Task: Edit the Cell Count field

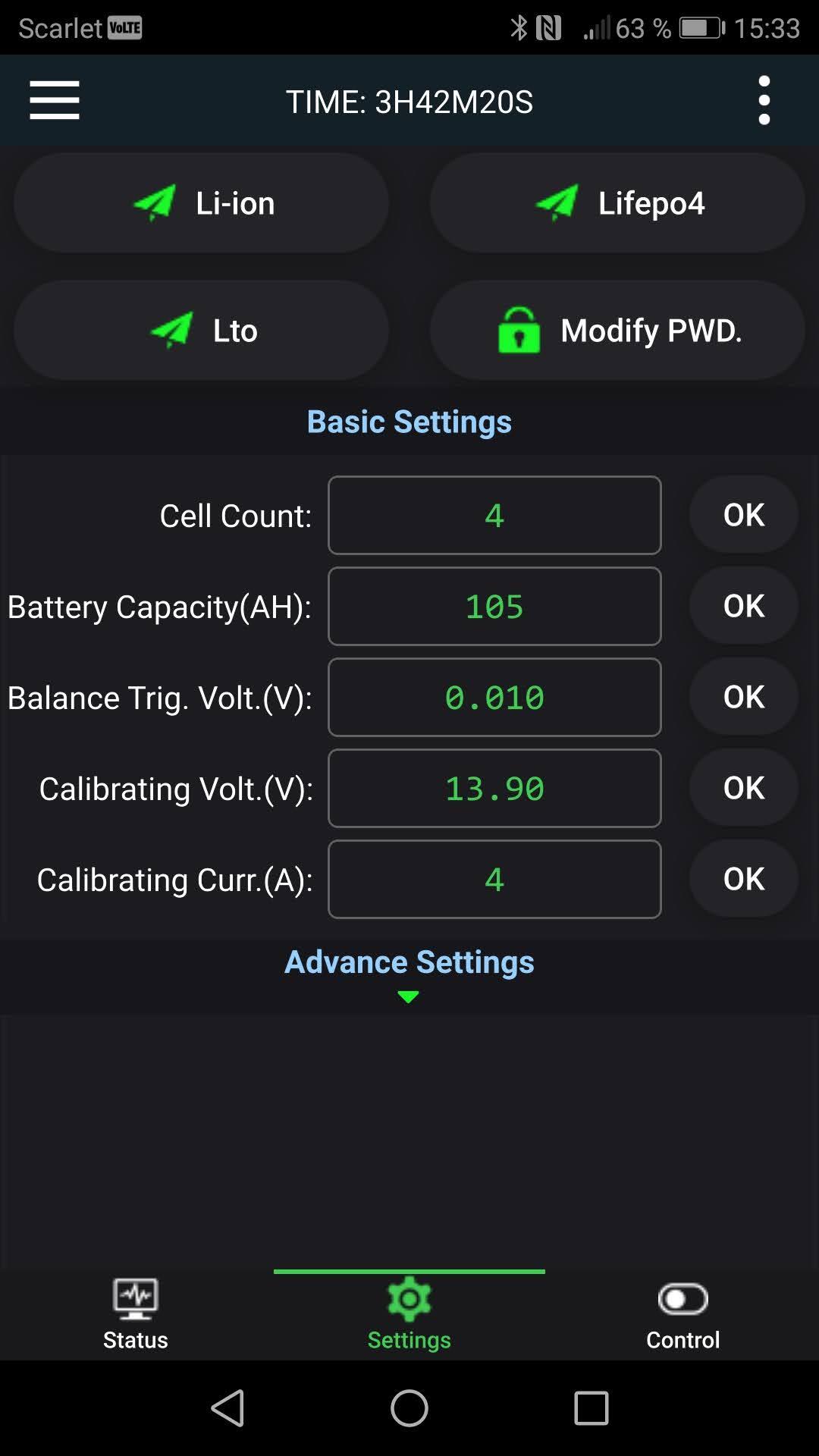Action: coord(494,516)
